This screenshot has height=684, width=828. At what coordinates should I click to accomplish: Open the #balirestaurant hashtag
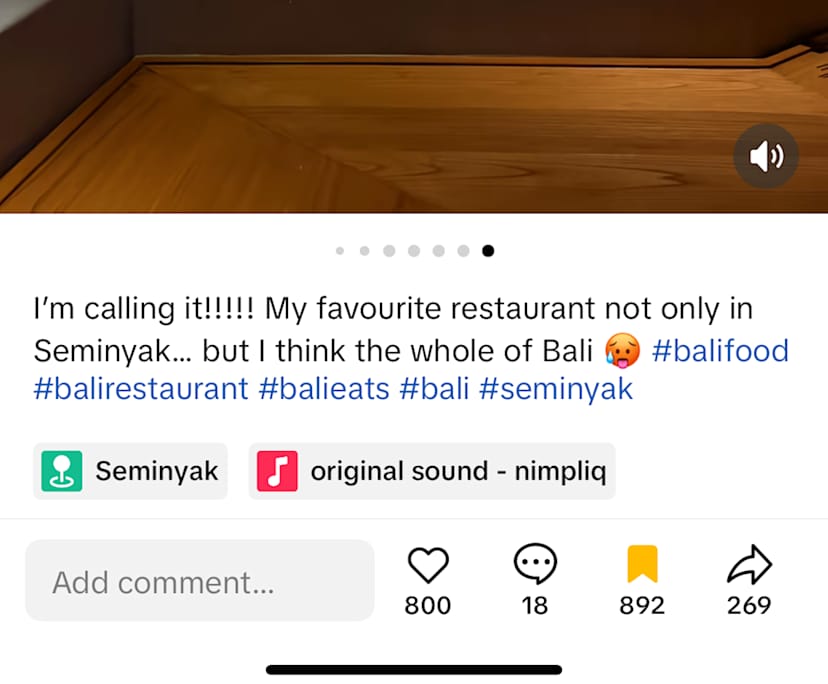140,388
